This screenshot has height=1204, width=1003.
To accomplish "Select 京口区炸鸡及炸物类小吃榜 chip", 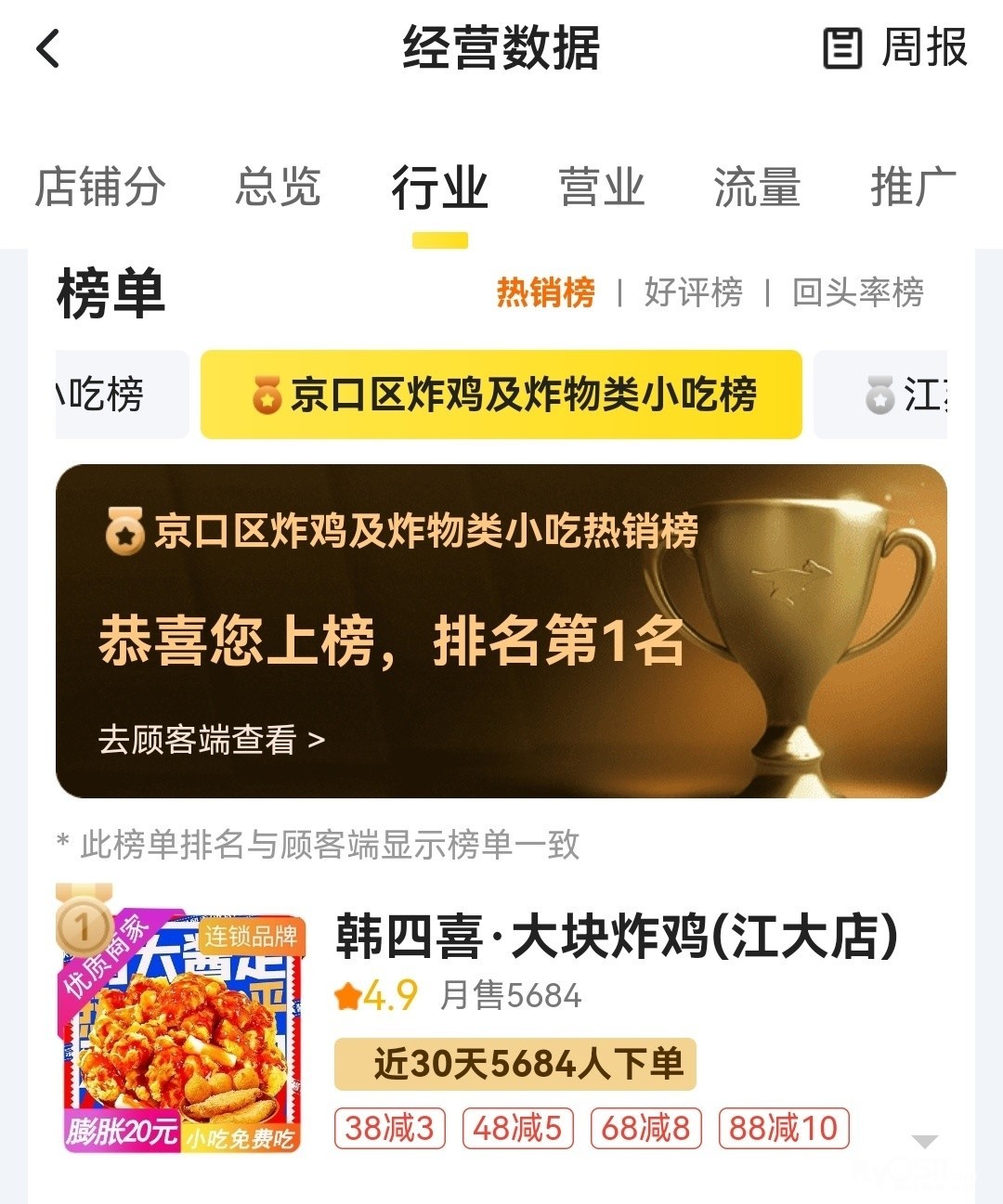I will pyautogui.click(x=501, y=395).
